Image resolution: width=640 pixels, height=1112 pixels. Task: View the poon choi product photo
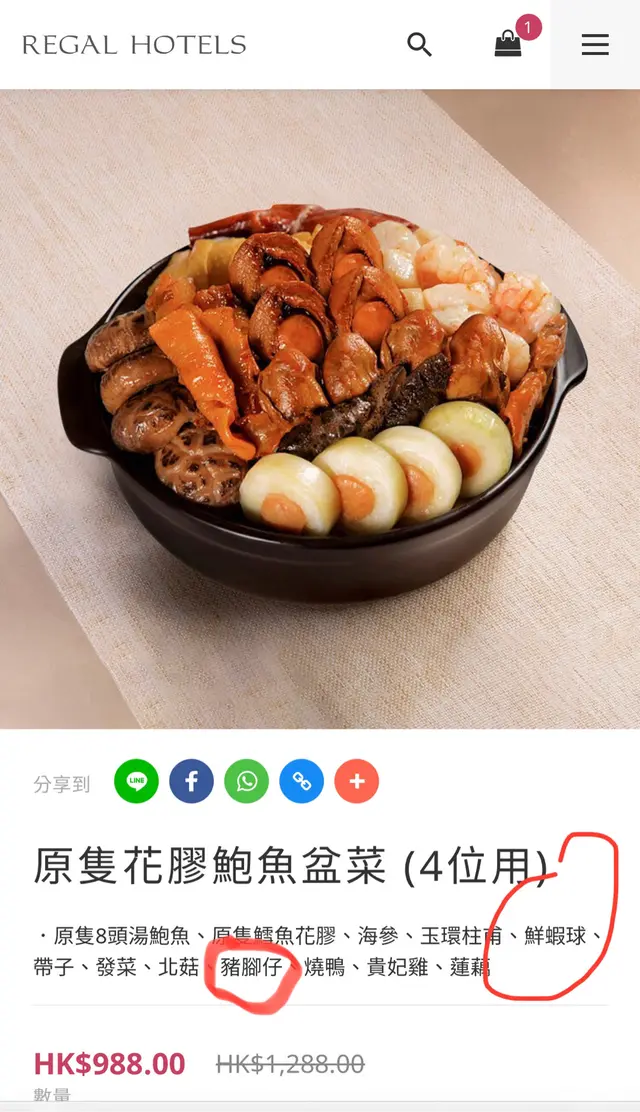(x=320, y=410)
